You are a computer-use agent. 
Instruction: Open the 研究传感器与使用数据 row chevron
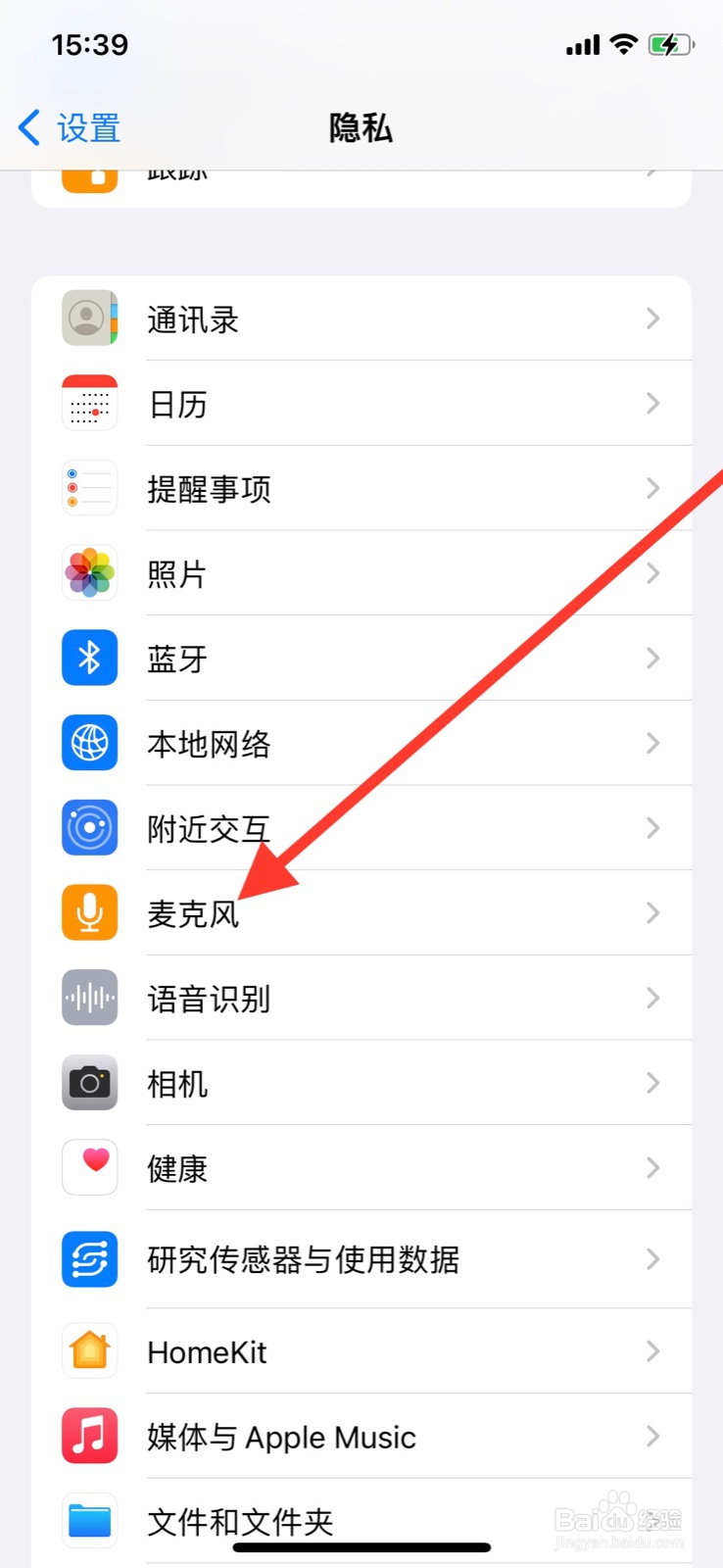(652, 1259)
